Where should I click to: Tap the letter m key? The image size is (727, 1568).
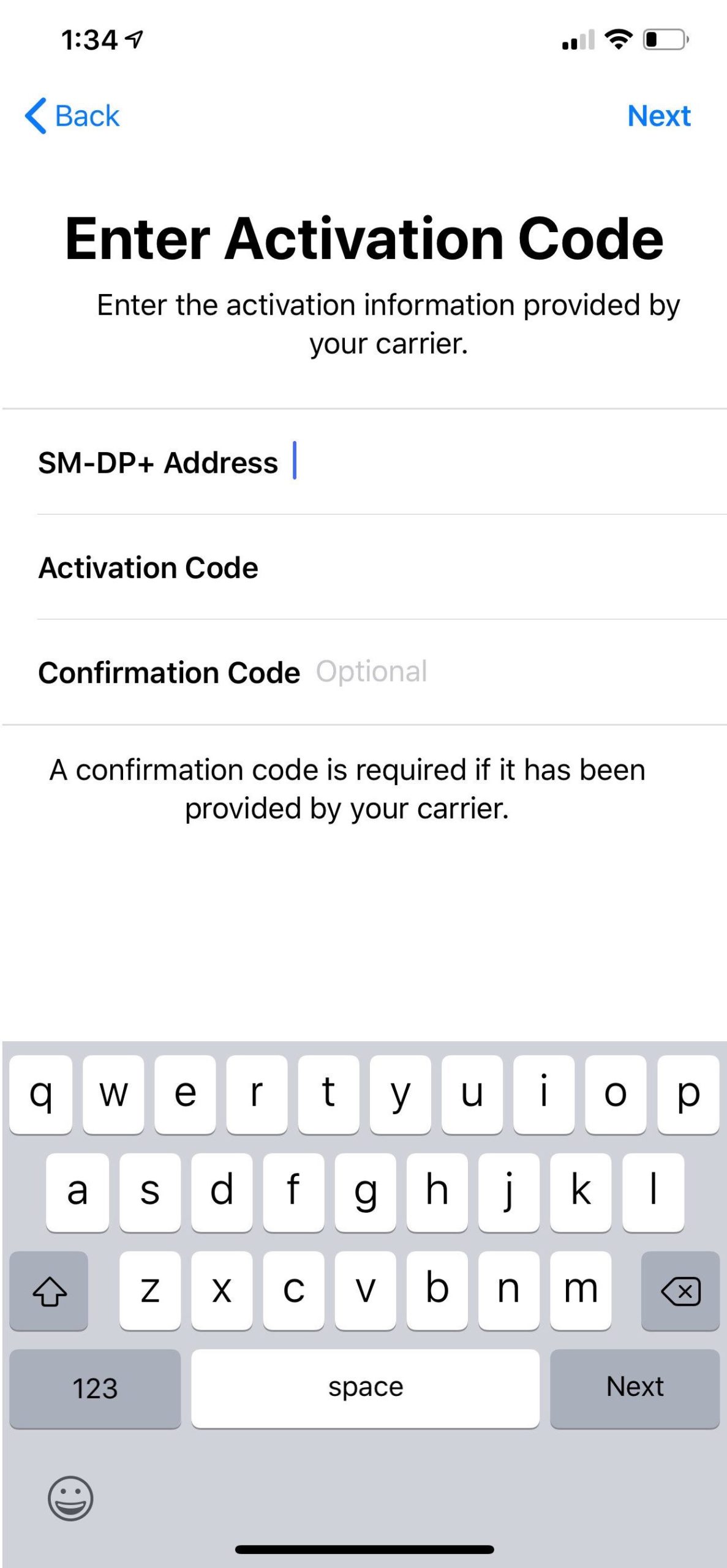(581, 1291)
